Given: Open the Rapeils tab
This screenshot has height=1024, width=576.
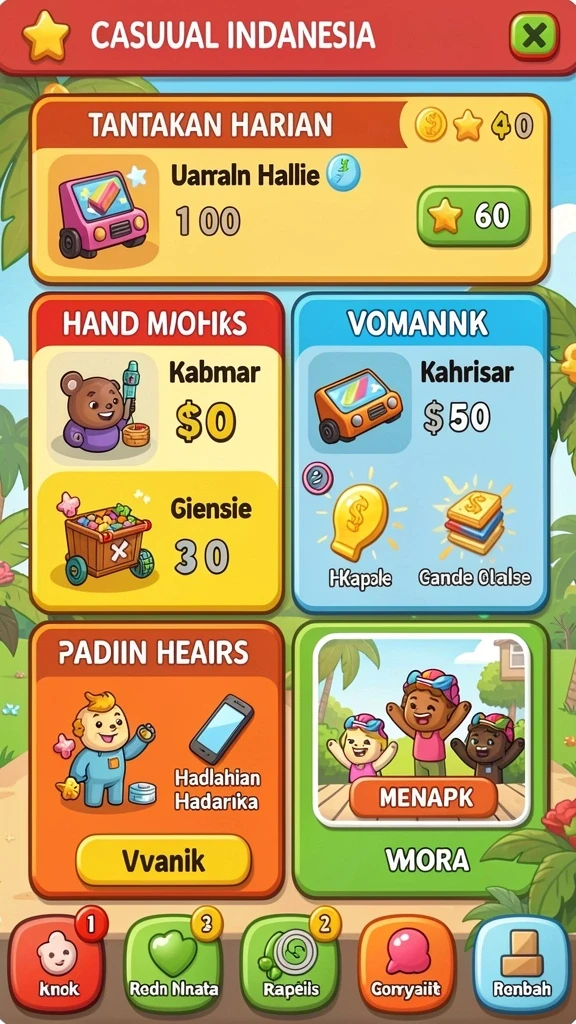Looking at the screenshot, I should [289, 964].
